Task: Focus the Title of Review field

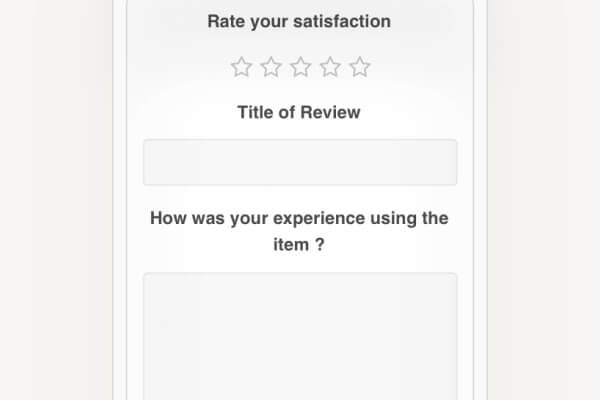Action: [300, 162]
